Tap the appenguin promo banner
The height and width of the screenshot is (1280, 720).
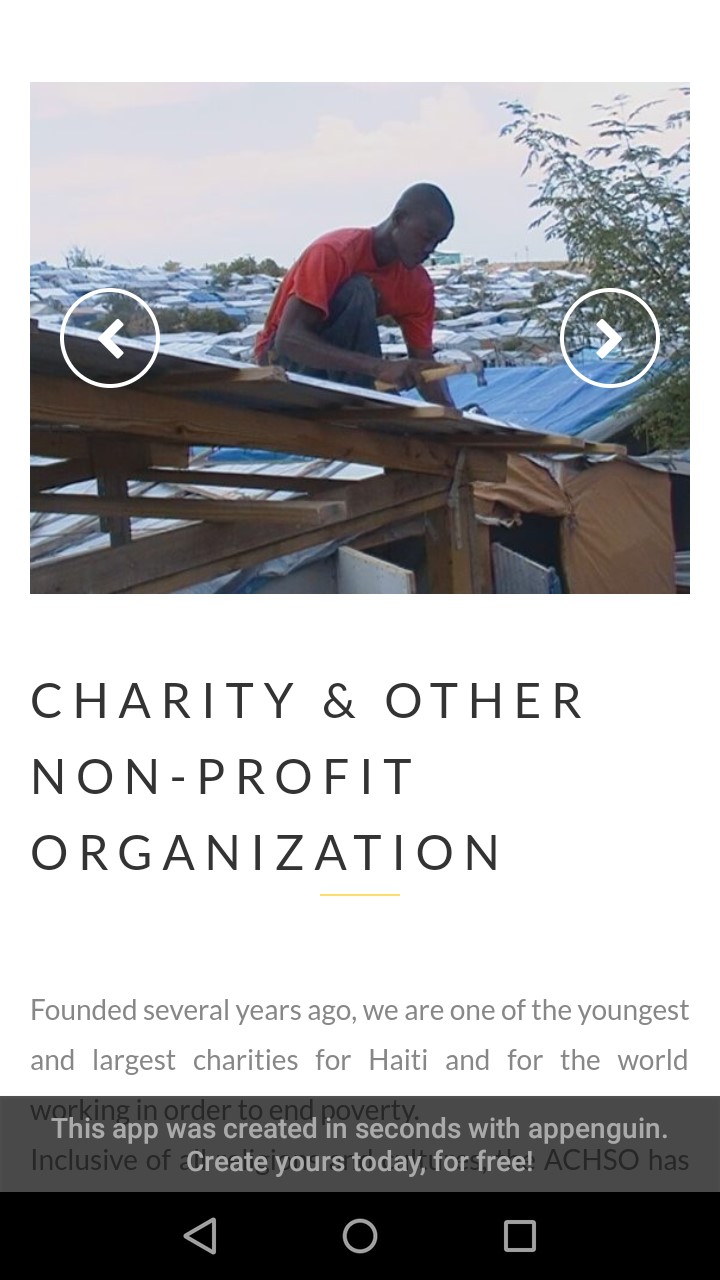tap(360, 1144)
